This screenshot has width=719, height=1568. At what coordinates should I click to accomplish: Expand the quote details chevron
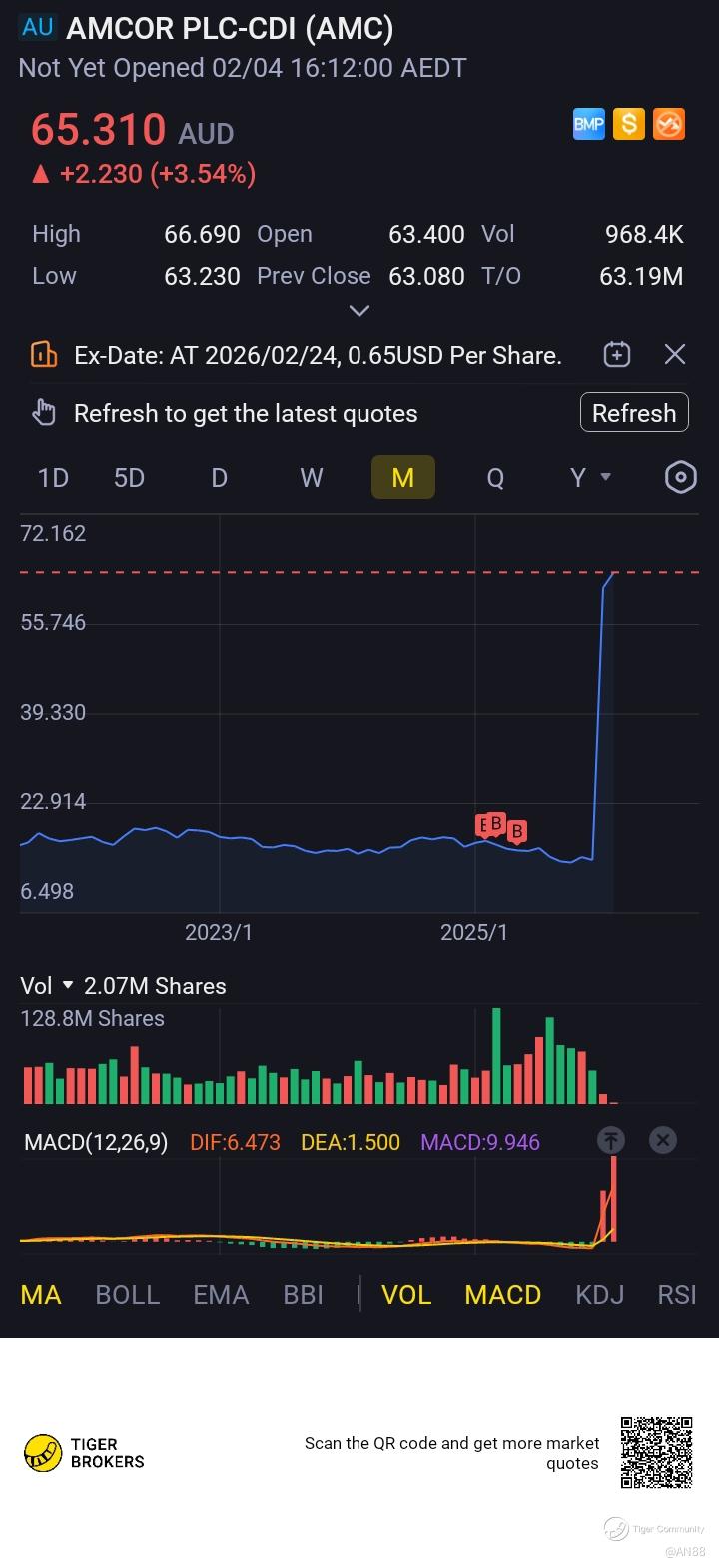pyautogui.click(x=359, y=311)
